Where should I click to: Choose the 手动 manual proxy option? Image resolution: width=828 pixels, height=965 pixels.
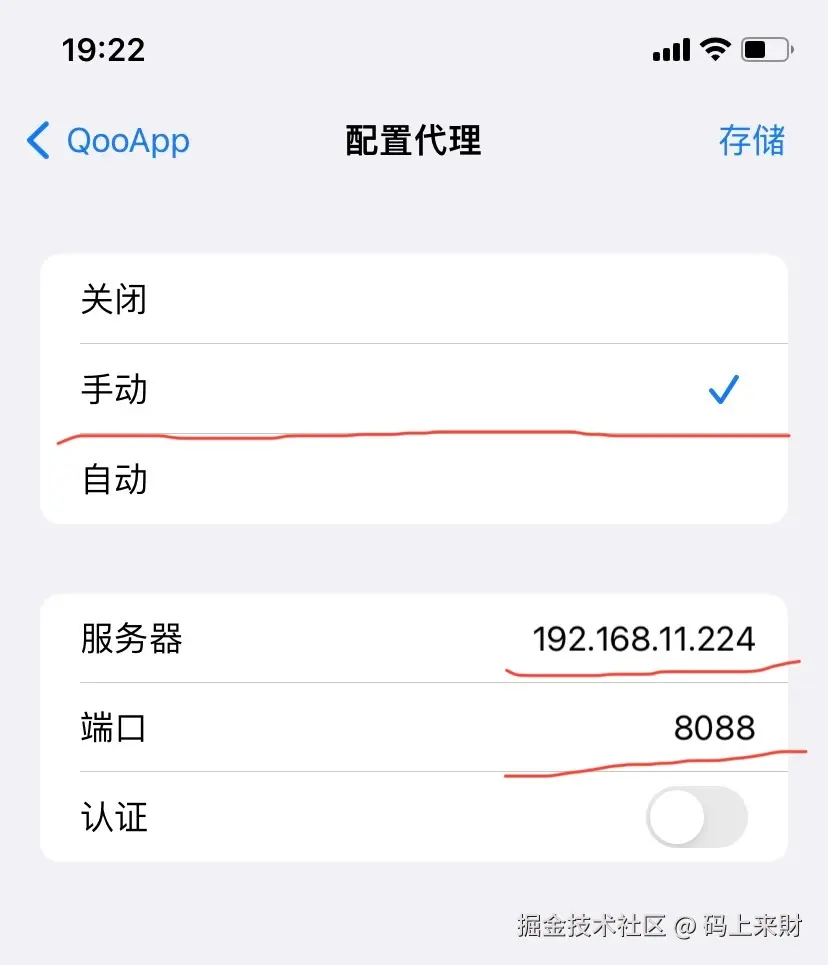413,389
